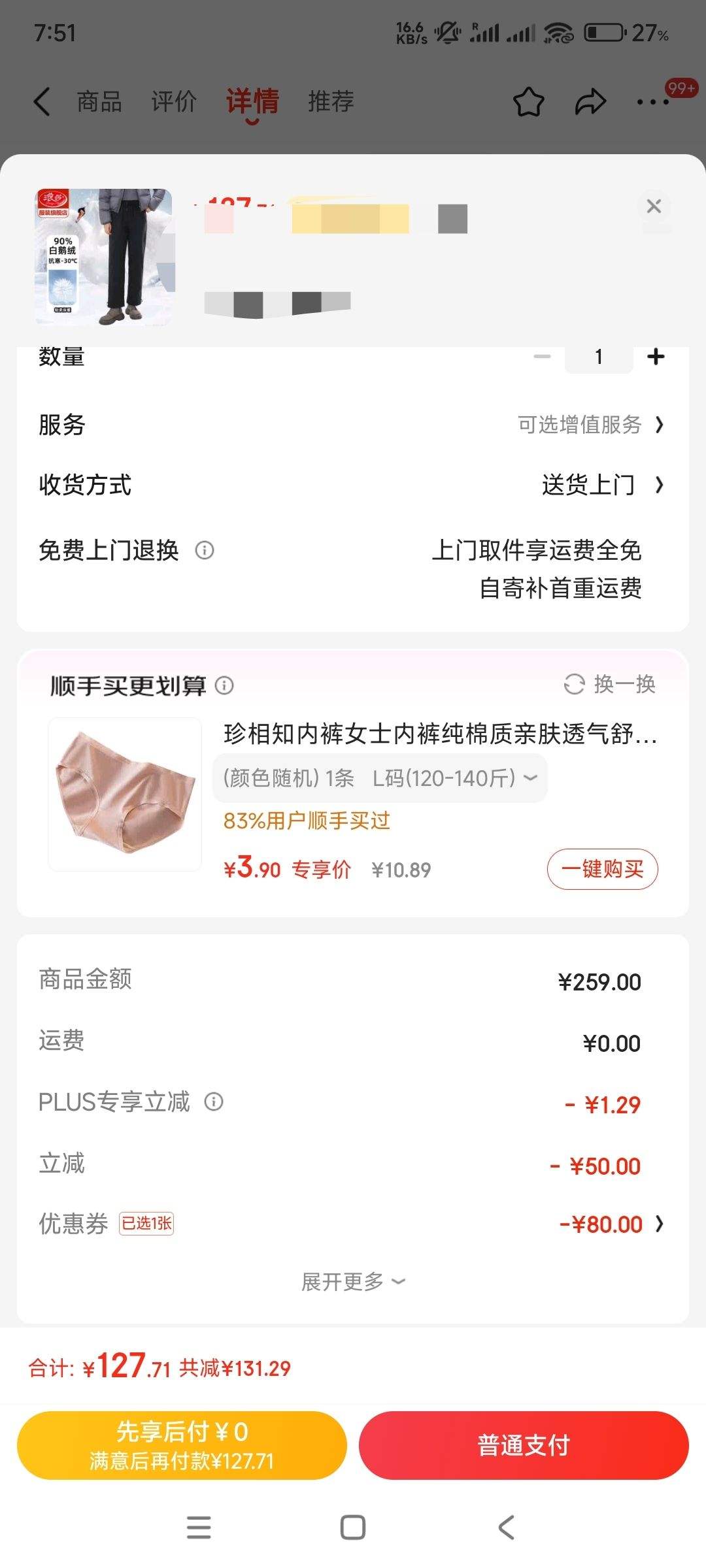Tap the 一键购买 button for underwear
This screenshot has width=706, height=1568.
(601, 869)
